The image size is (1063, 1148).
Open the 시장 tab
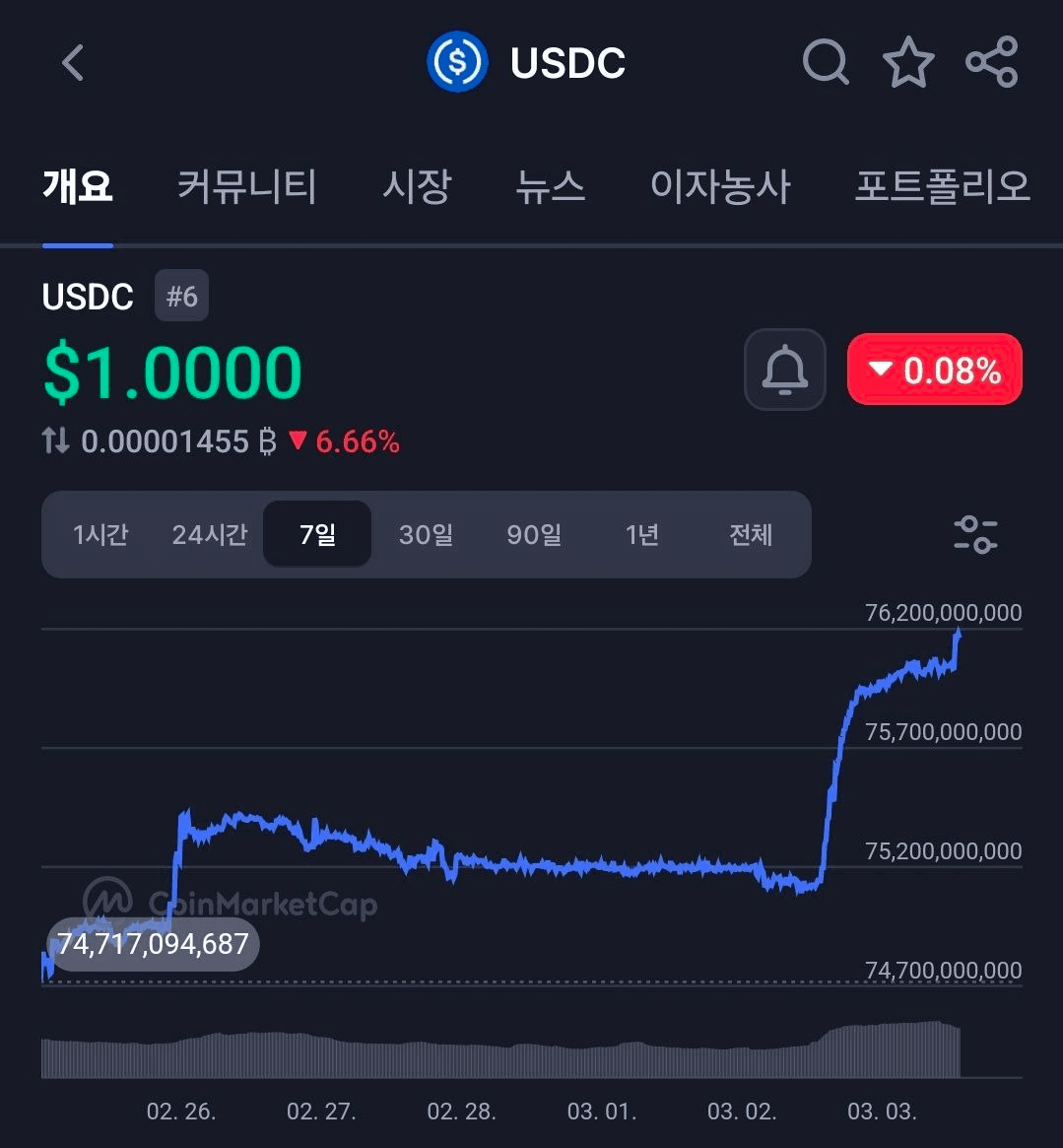click(417, 185)
